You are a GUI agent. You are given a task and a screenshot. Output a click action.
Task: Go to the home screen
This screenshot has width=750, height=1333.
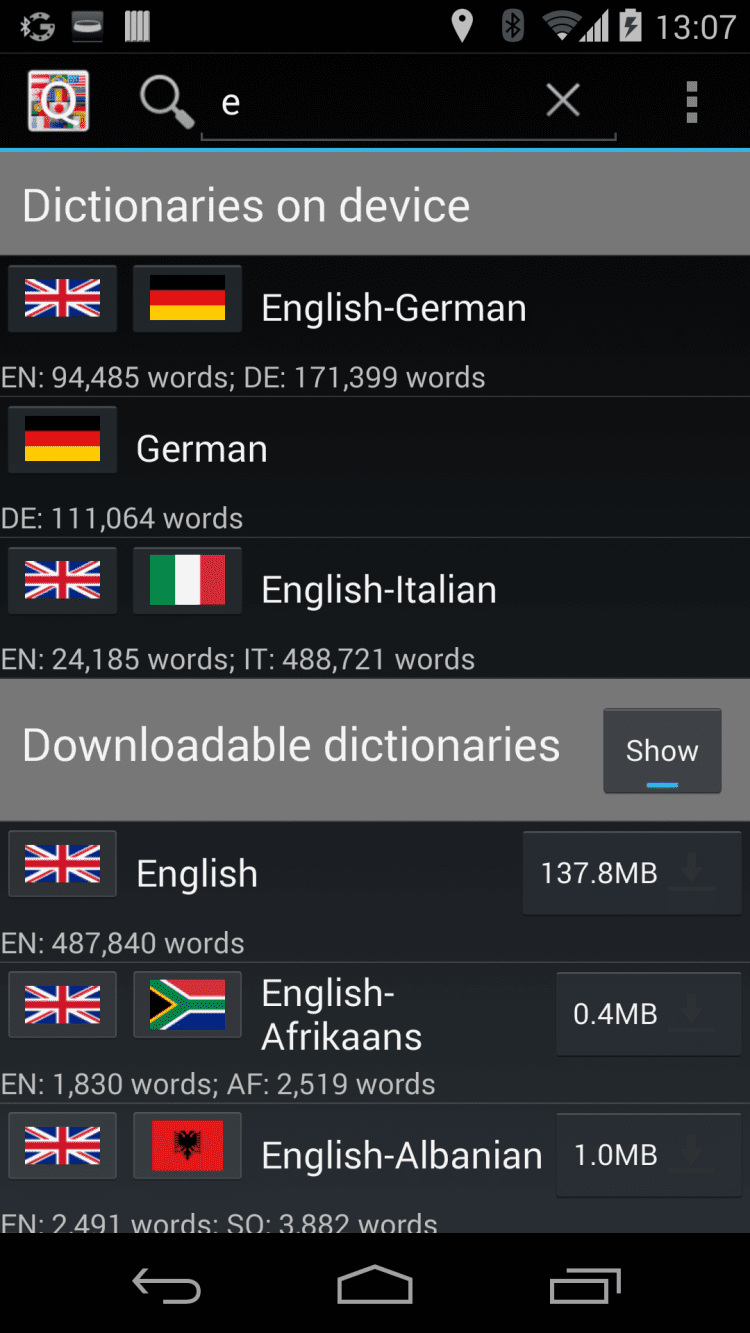[x=375, y=1286]
